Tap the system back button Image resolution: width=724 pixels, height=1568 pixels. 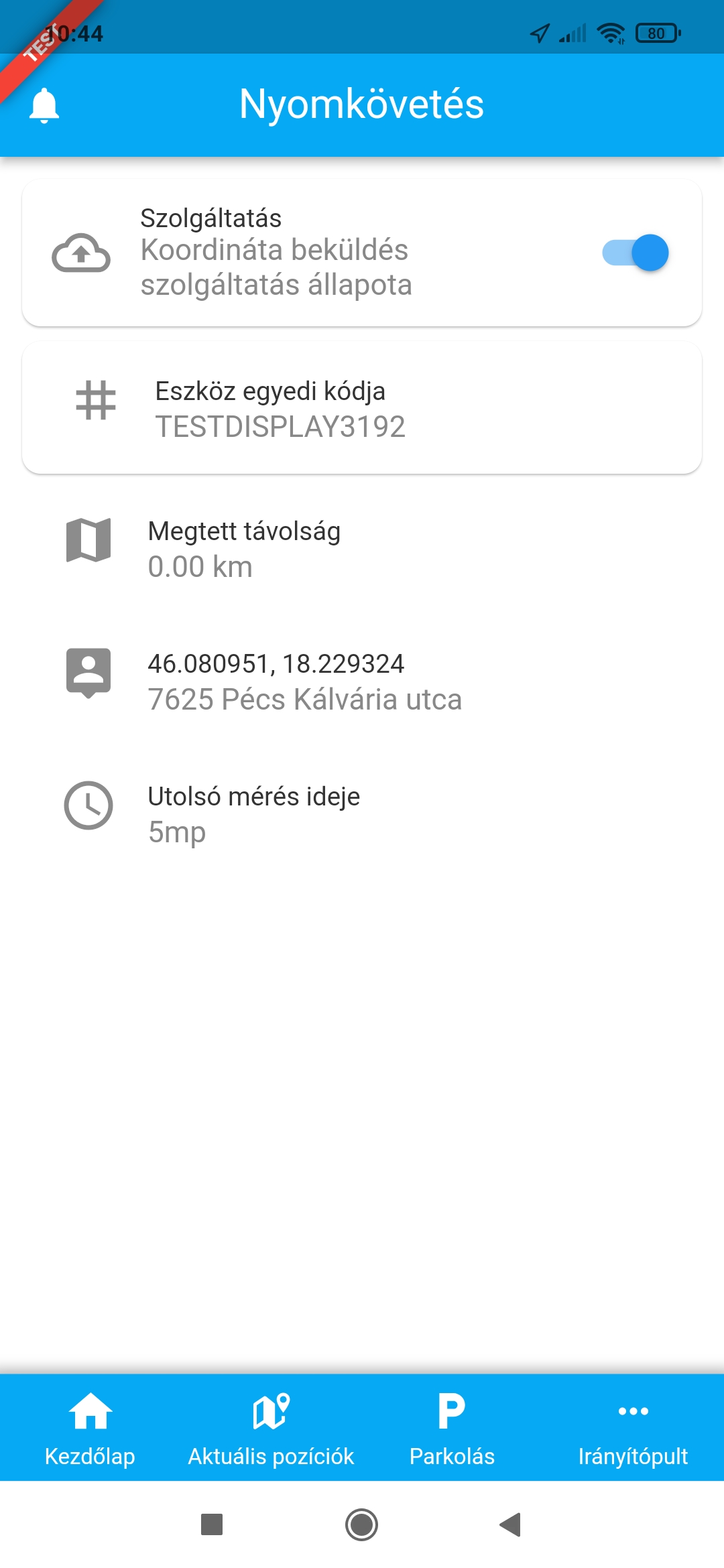[x=511, y=1524]
